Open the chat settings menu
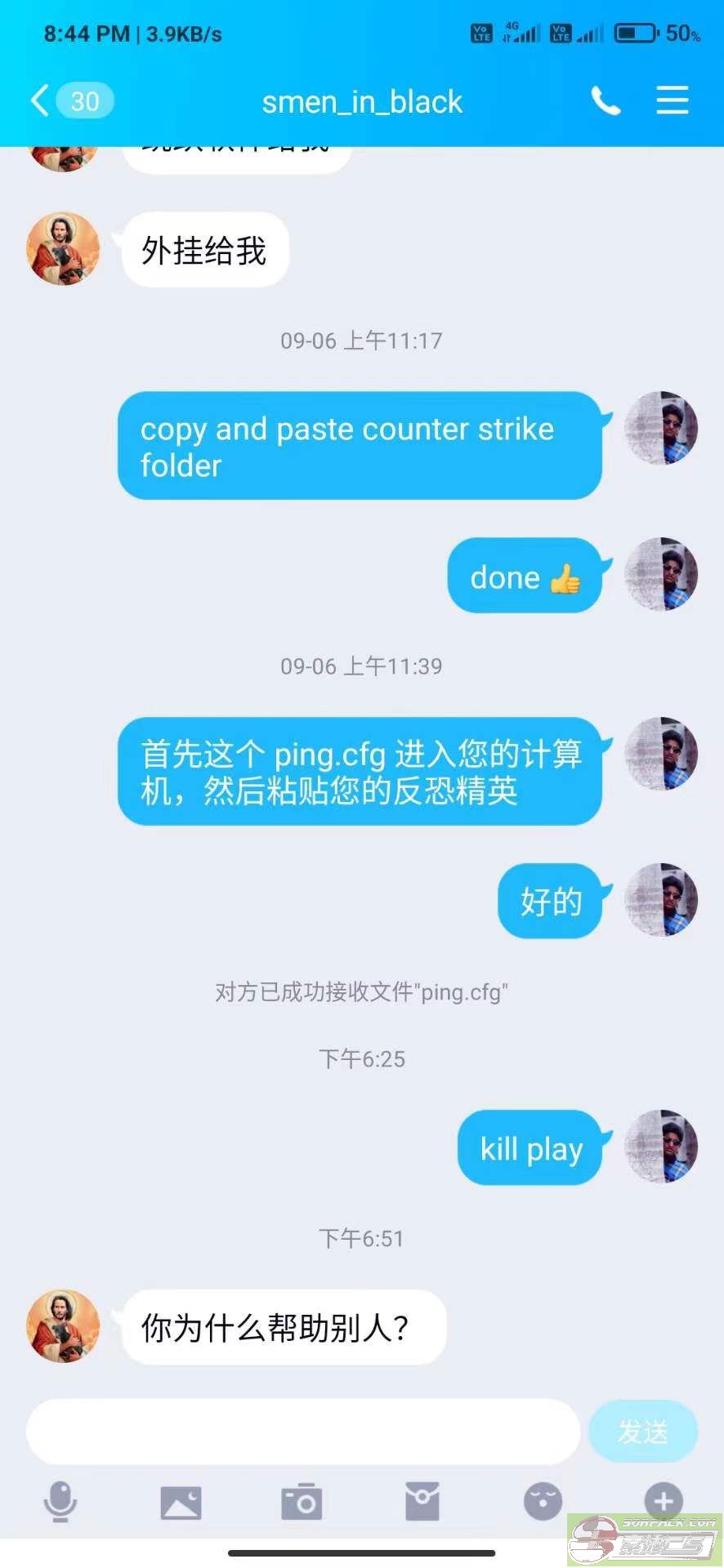 pos(673,100)
